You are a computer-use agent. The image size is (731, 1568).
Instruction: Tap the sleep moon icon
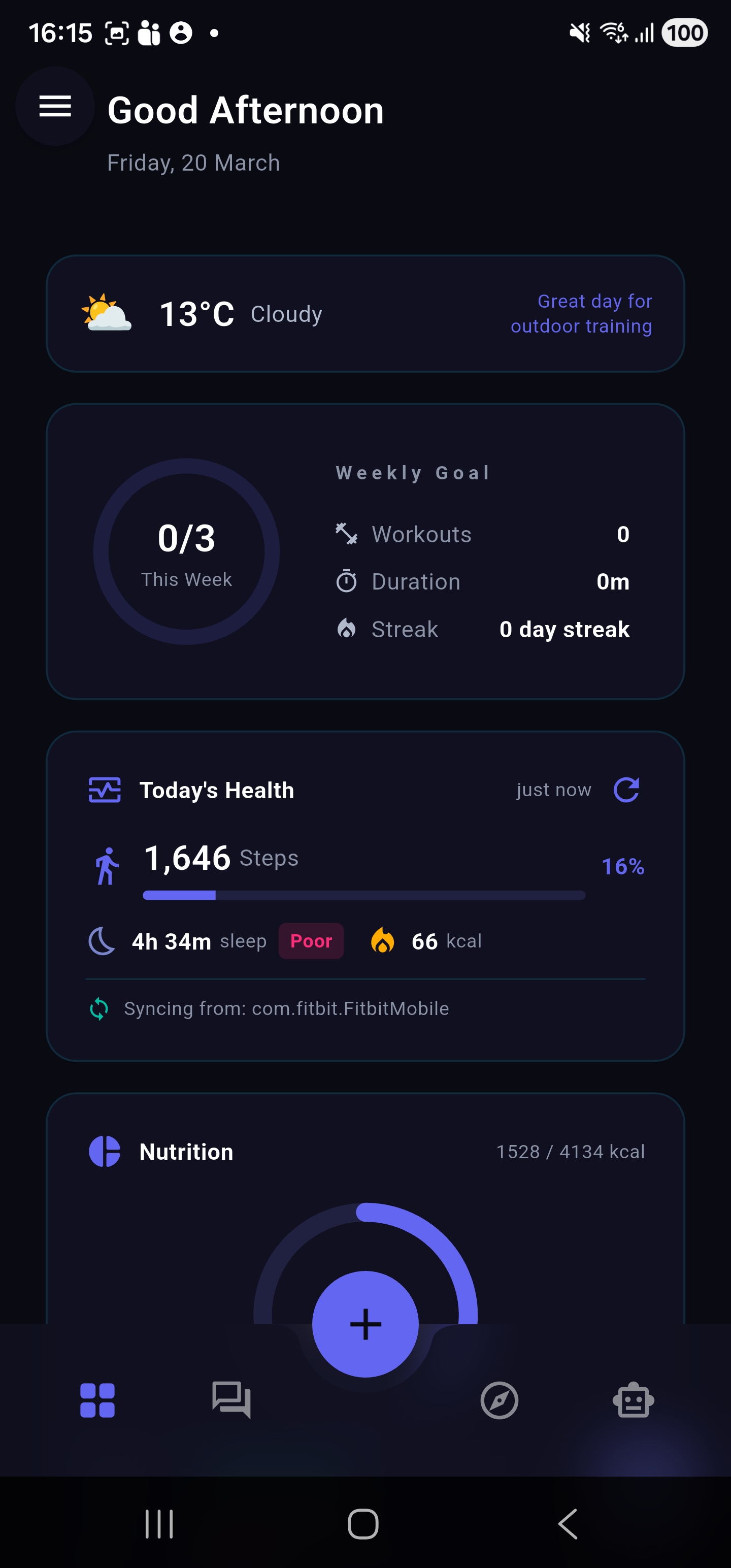point(101,941)
